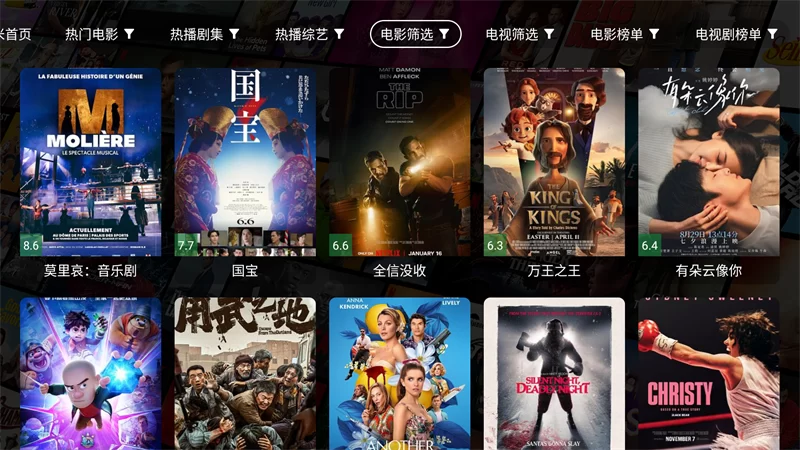The height and width of the screenshot is (450, 800).
Task: Tap the selected 电影筛选 filter tab
Action: (x=415, y=34)
